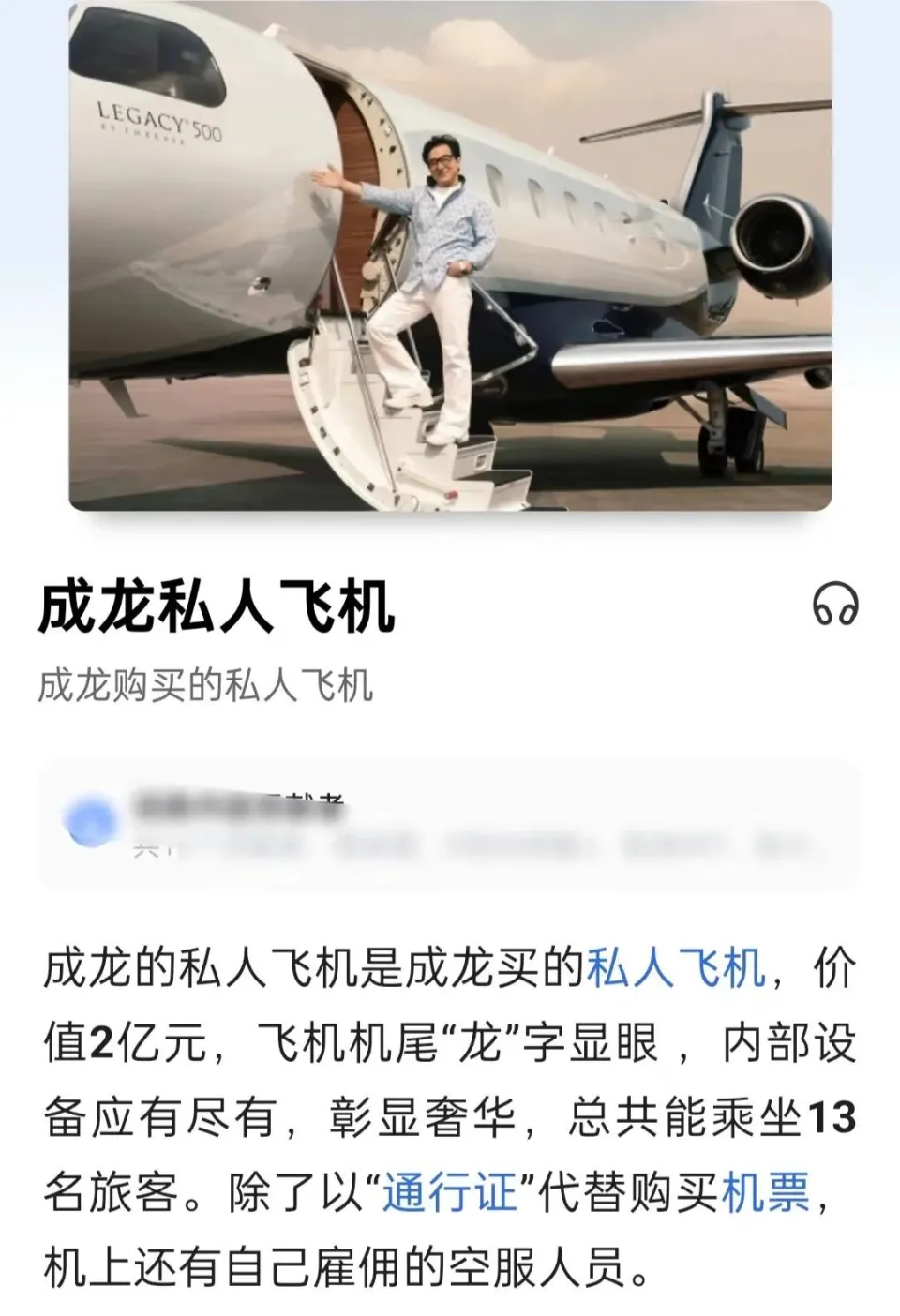Open the 私人飞机 link

click(x=675, y=968)
